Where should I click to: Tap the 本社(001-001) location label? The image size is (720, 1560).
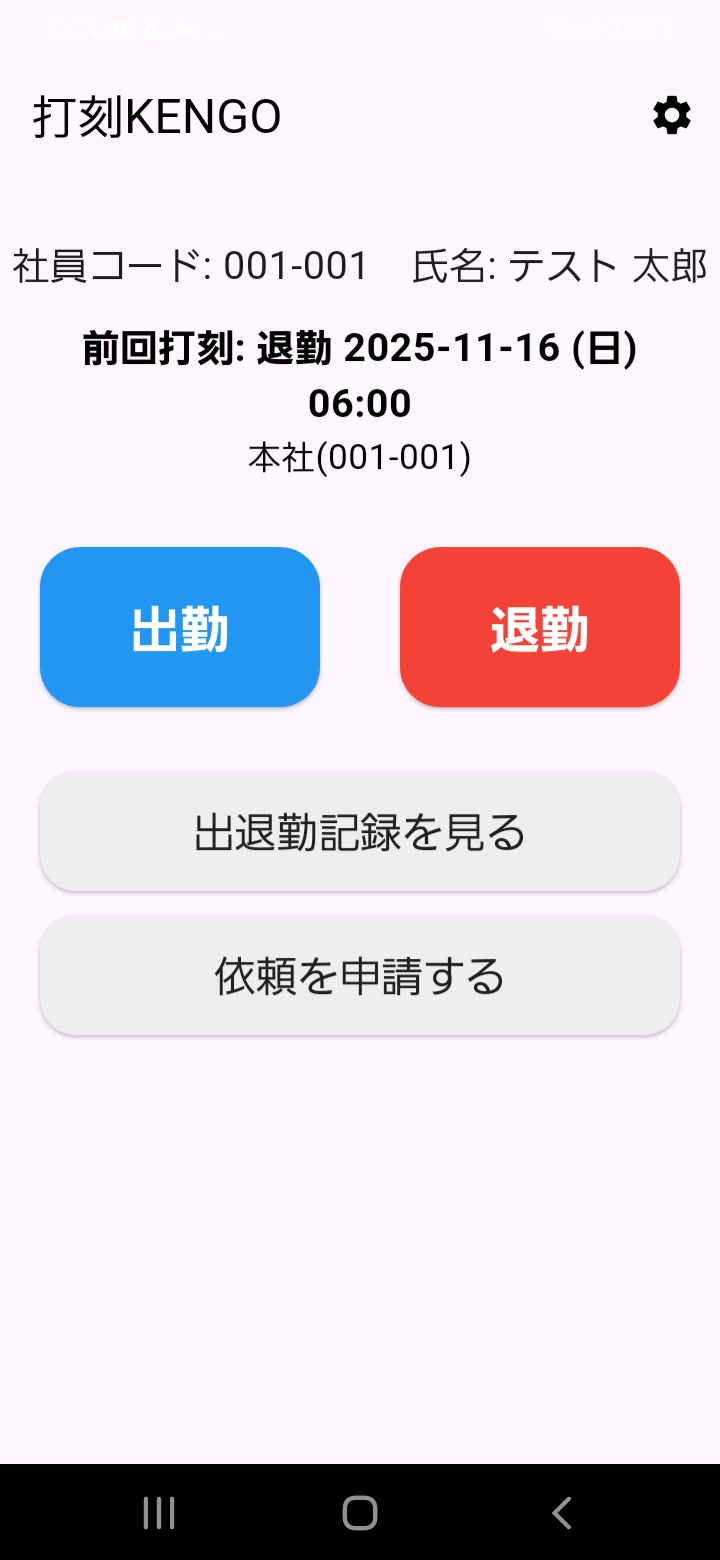[x=360, y=458]
